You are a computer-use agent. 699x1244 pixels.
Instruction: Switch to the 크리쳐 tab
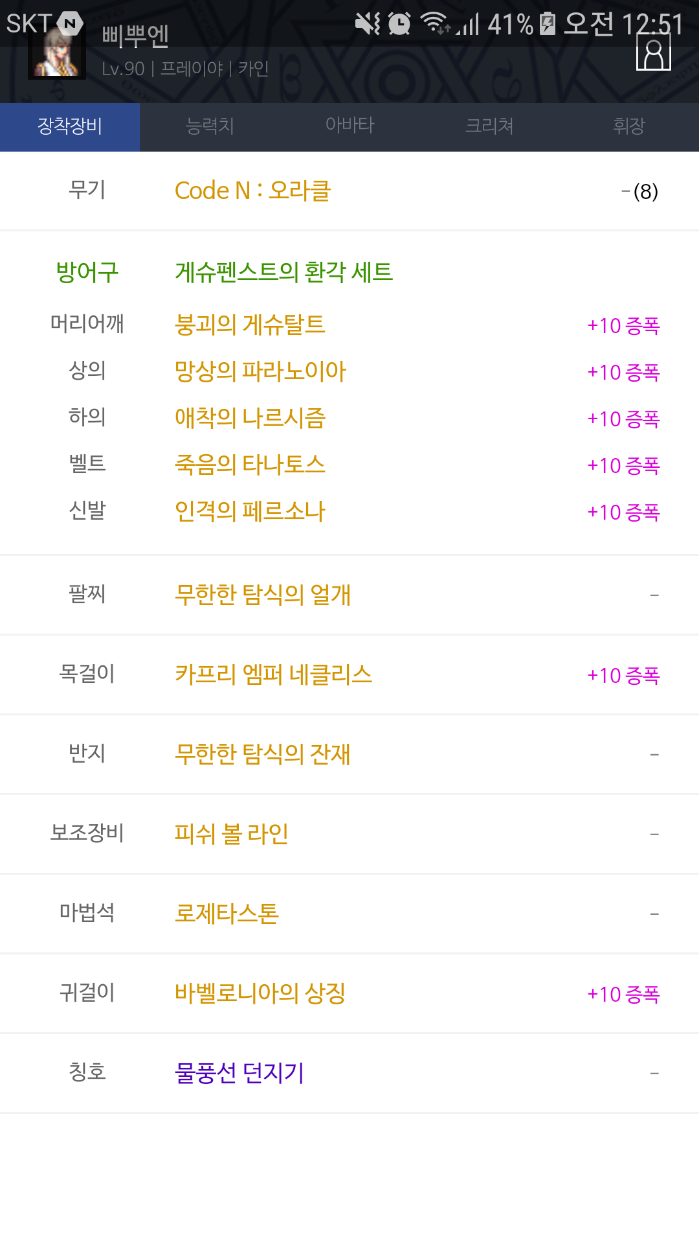489,126
